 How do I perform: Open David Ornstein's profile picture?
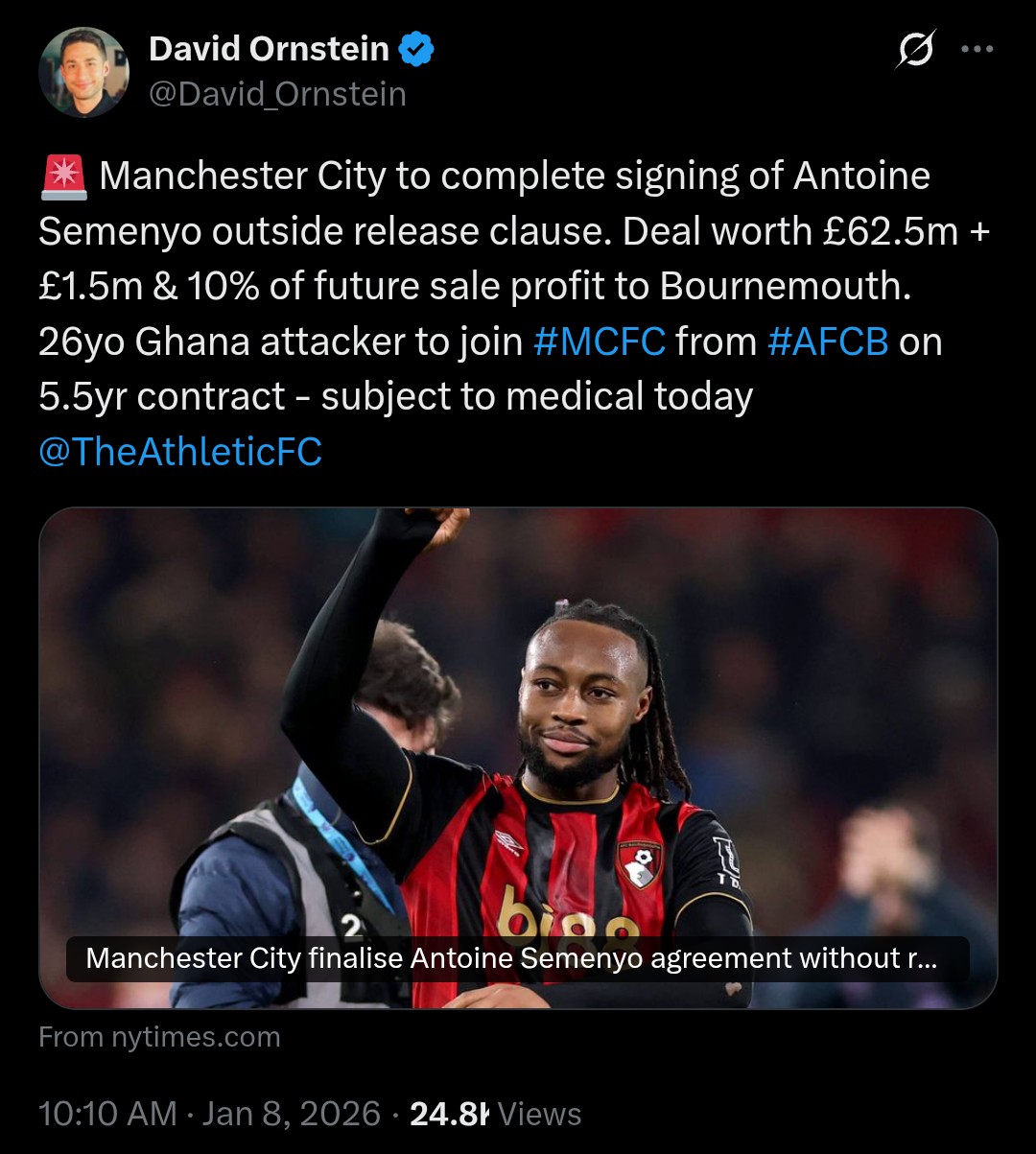[x=83, y=72]
